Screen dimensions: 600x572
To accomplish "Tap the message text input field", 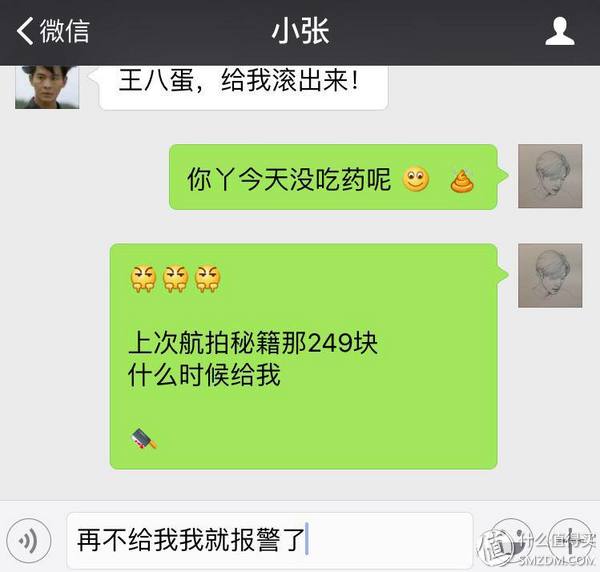I will click(270, 541).
